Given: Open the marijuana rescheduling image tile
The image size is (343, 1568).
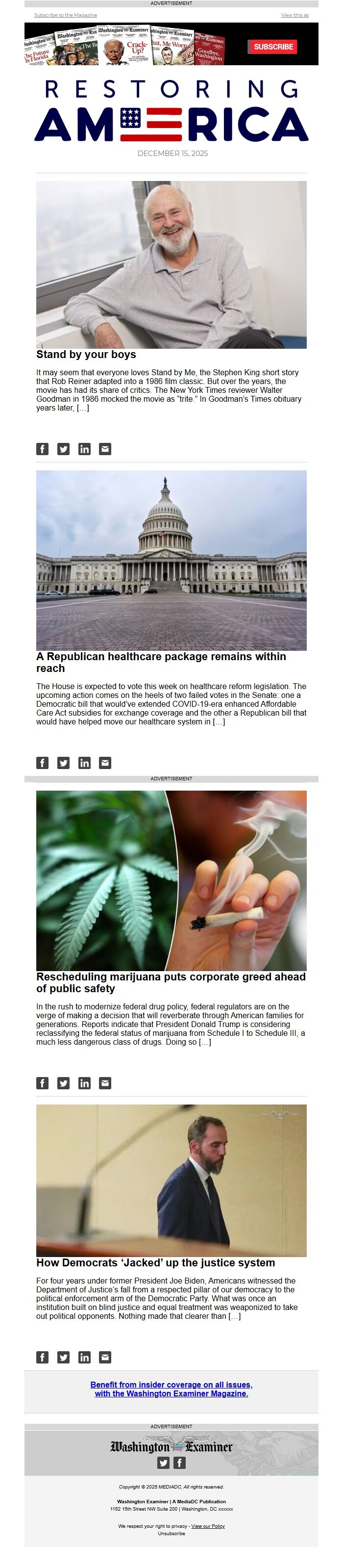Looking at the screenshot, I should coord(171,880).
